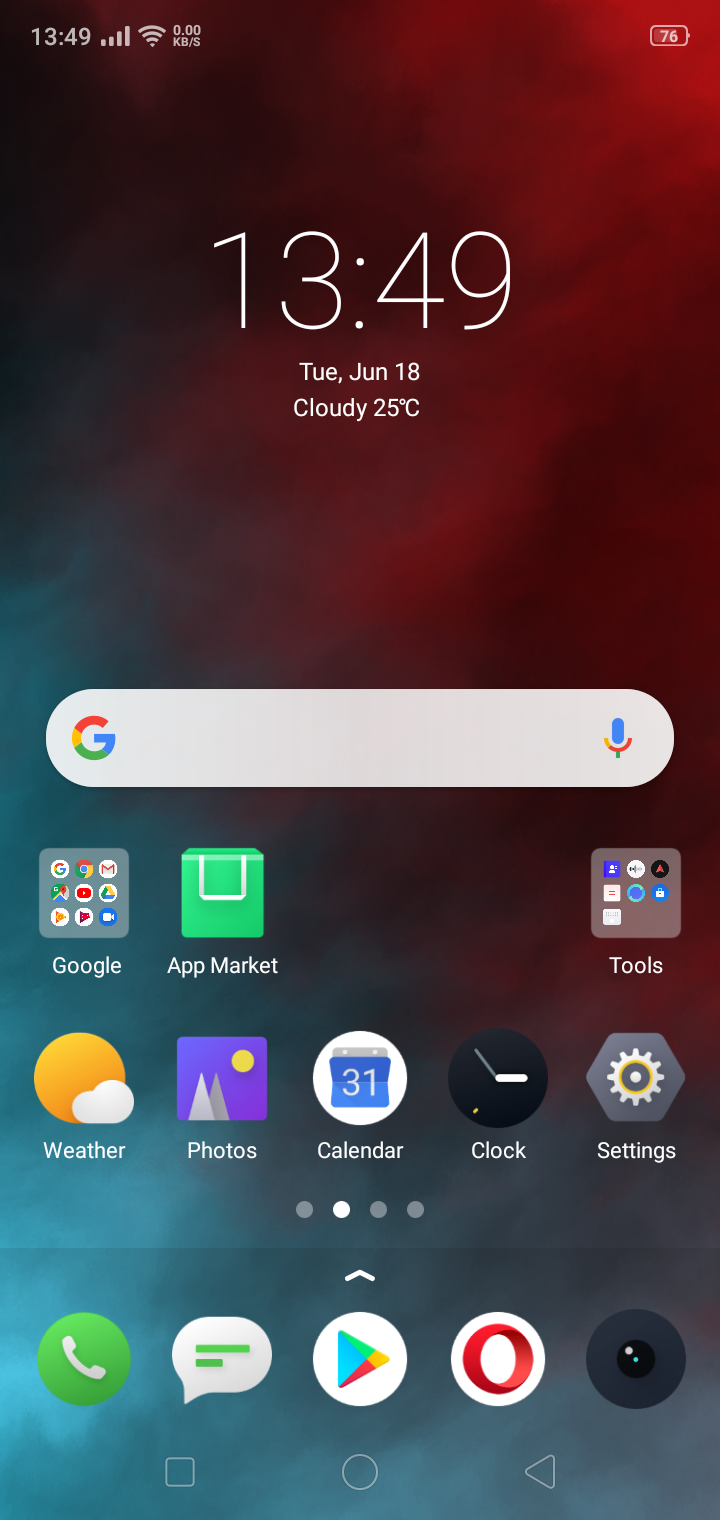Launch the Photos app

coord(222,1080)
